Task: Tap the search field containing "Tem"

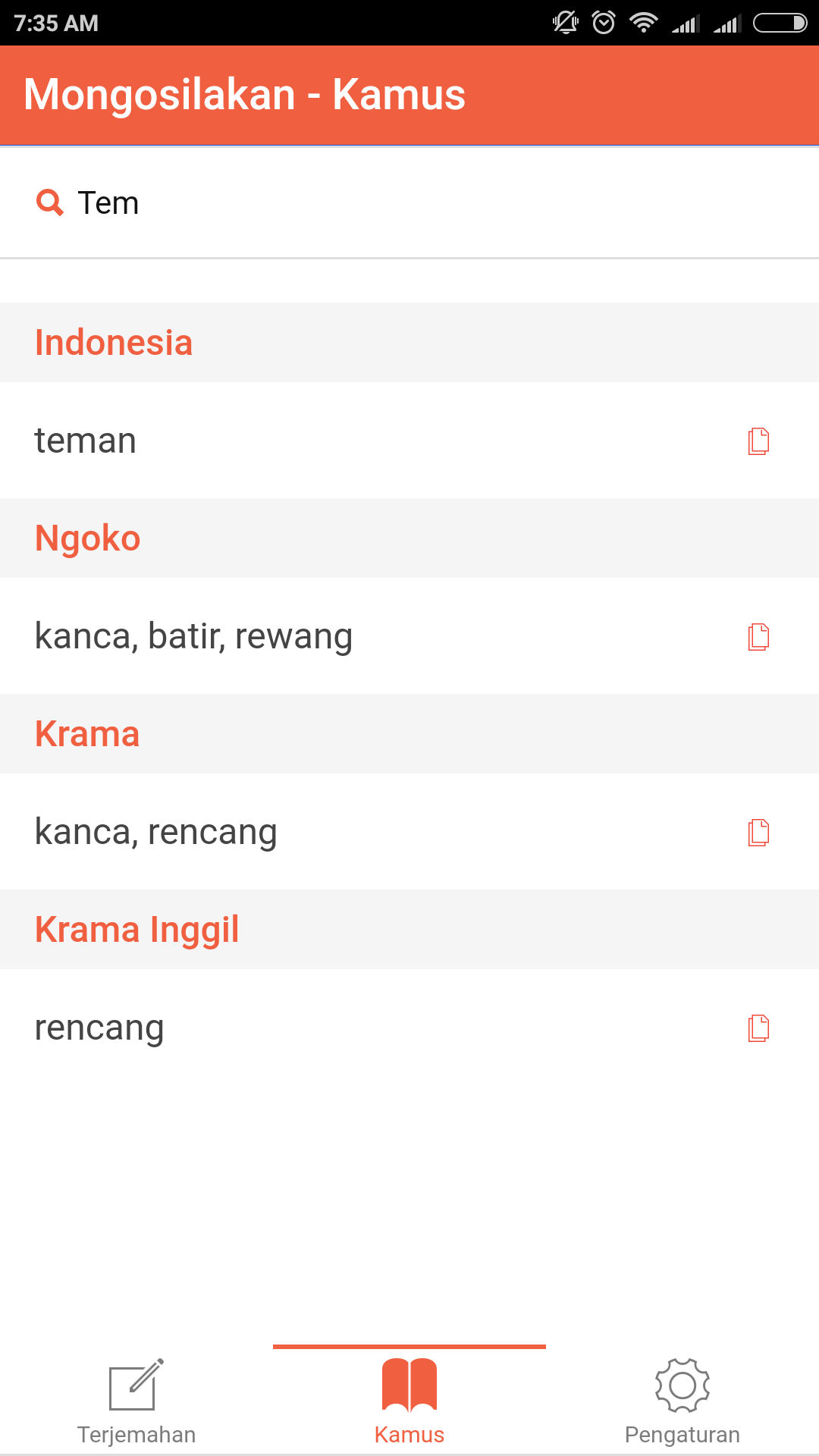Action: click(409, 203)
